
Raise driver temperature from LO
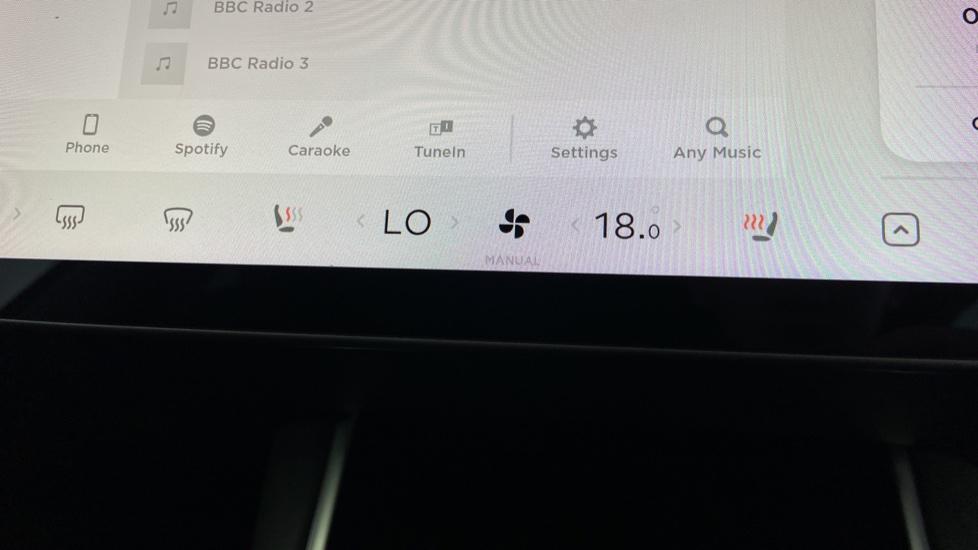pyautogui.click(x=455, y=223)
